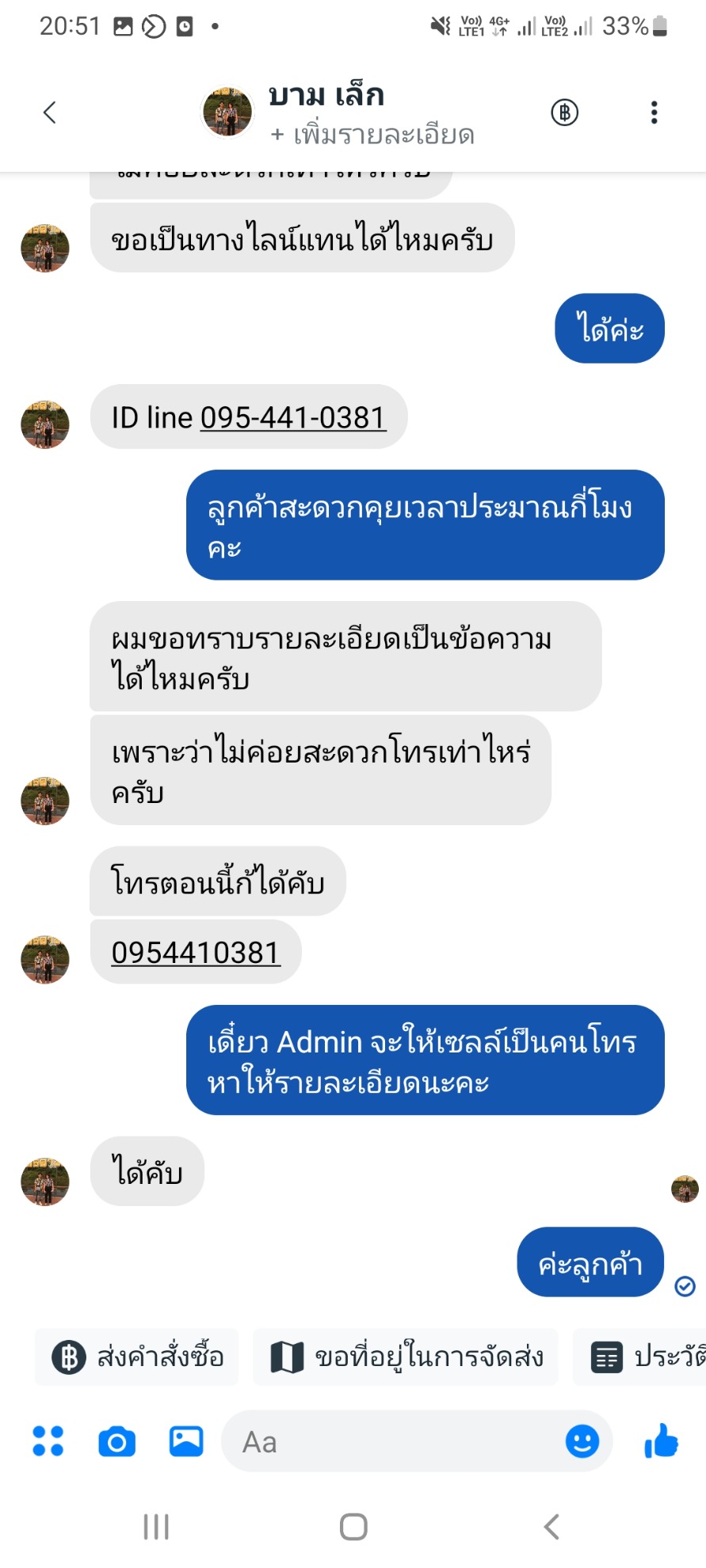Open the camera to take photo
706x1568 pixels.
(116, 1441)
